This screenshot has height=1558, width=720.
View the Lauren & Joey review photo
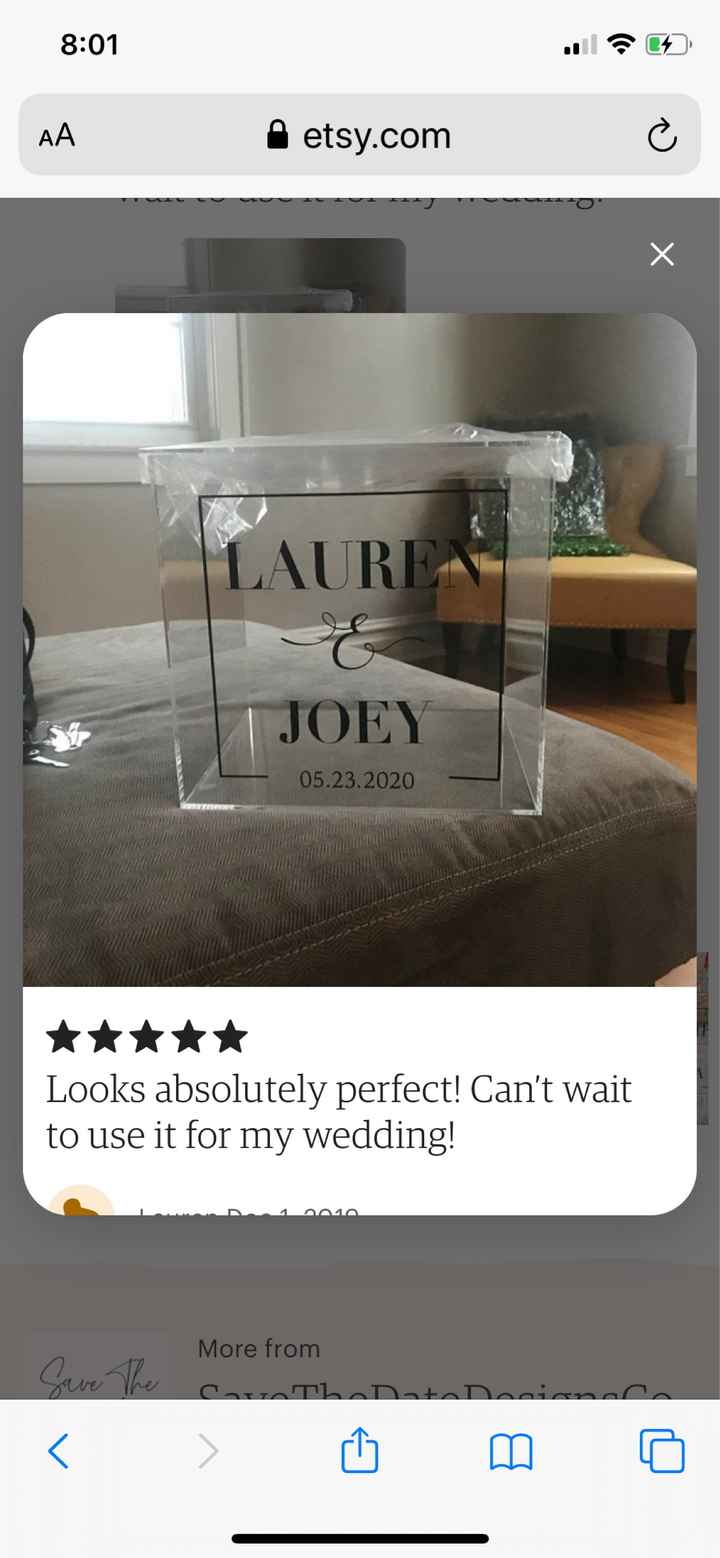point(360,650)
